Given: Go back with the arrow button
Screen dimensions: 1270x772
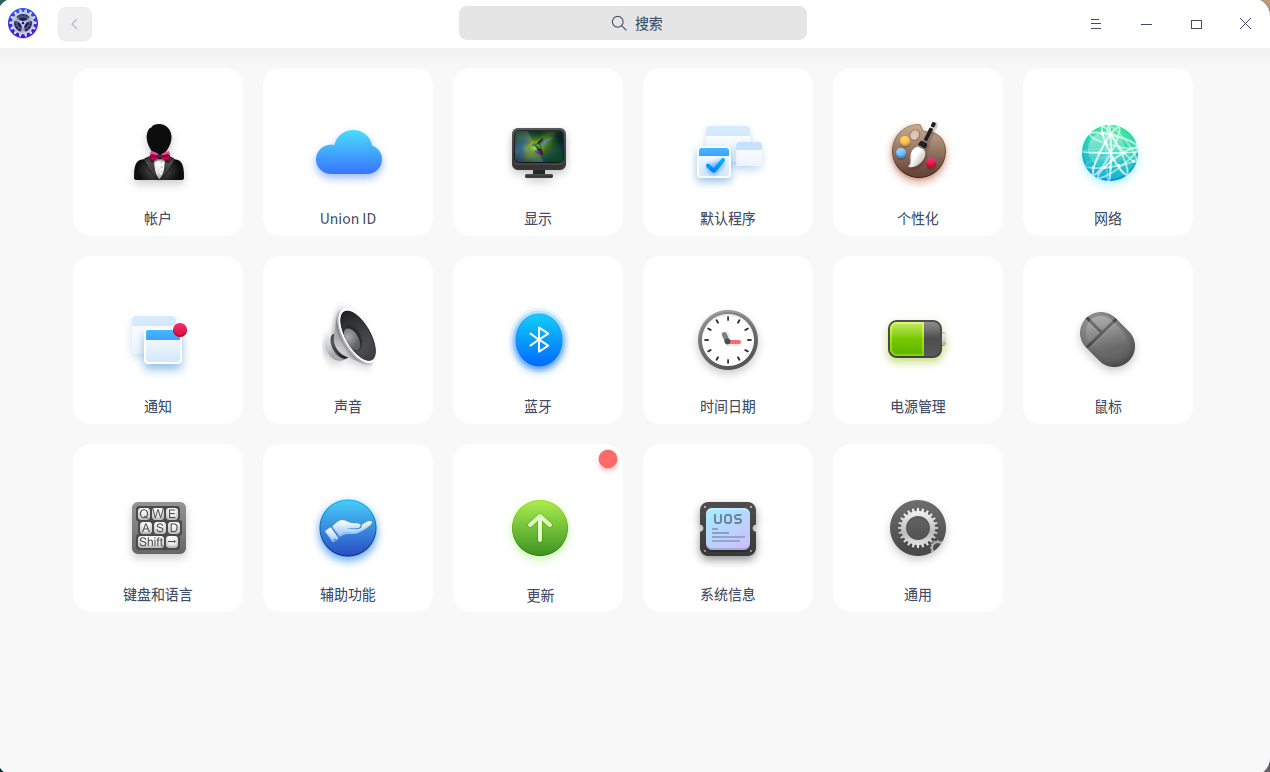Looking at the screenshot, I should coord(75,24).
